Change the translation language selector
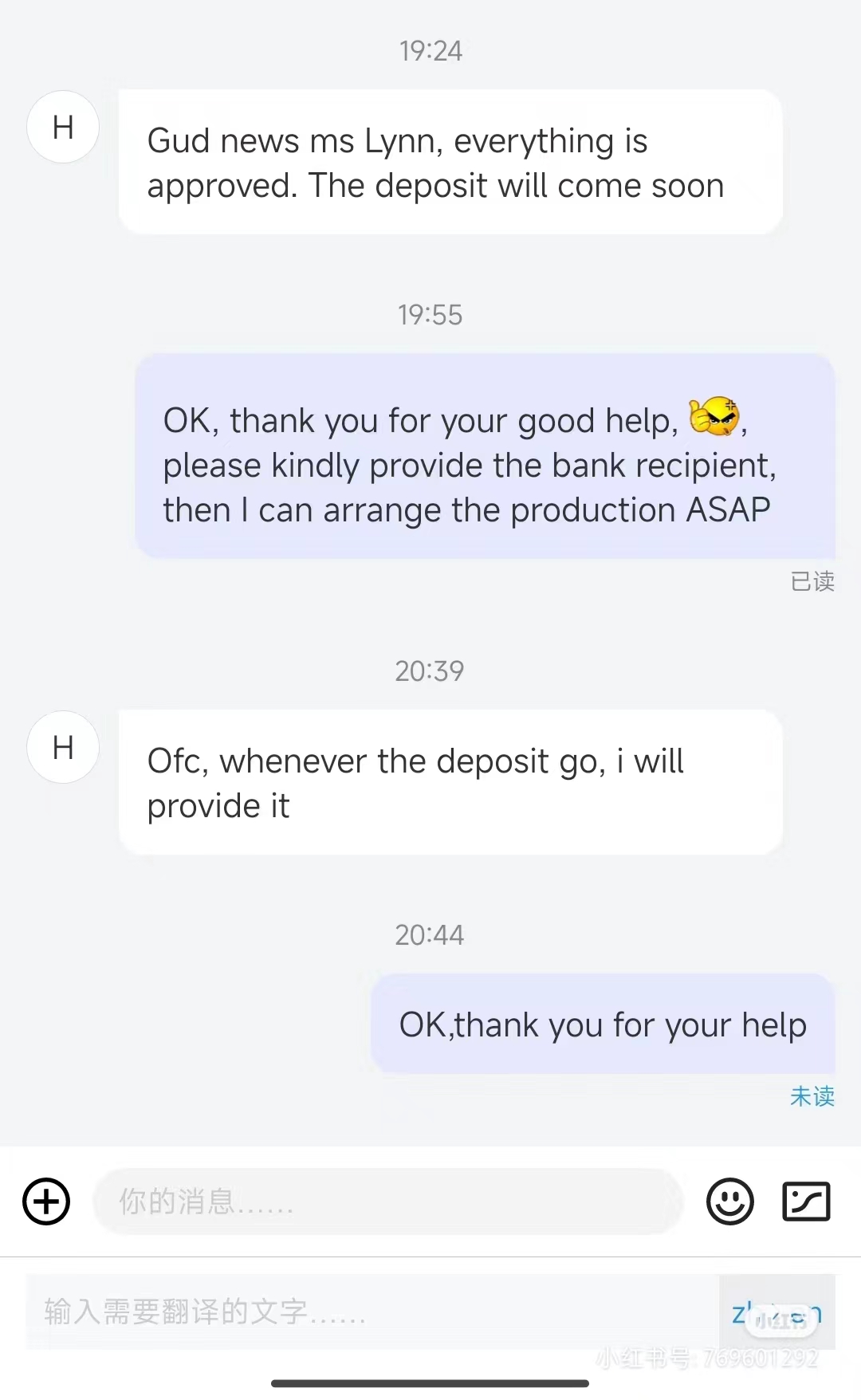Screen dimensions: 861x1400 (777, 1312)
